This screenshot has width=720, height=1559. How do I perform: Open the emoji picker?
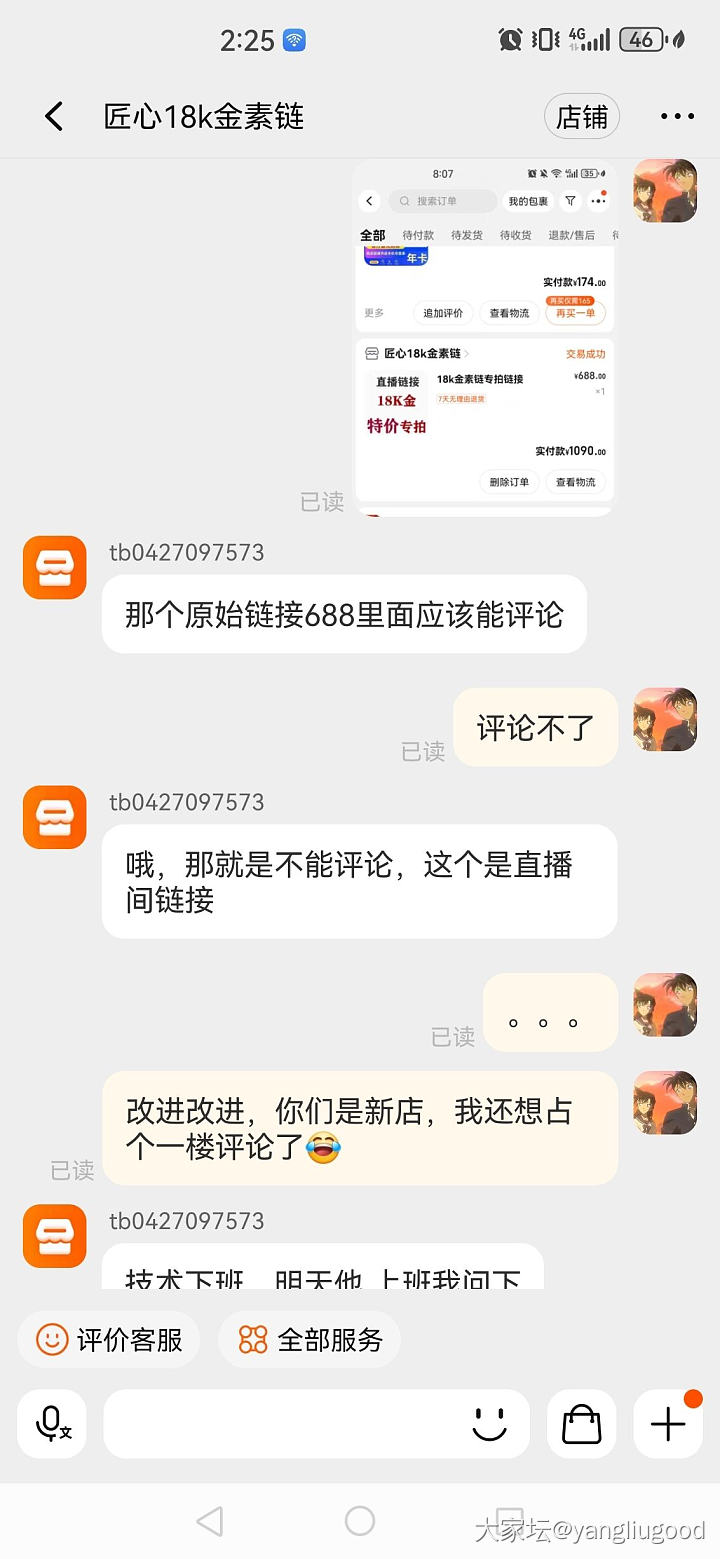[x=490, y=1423]
